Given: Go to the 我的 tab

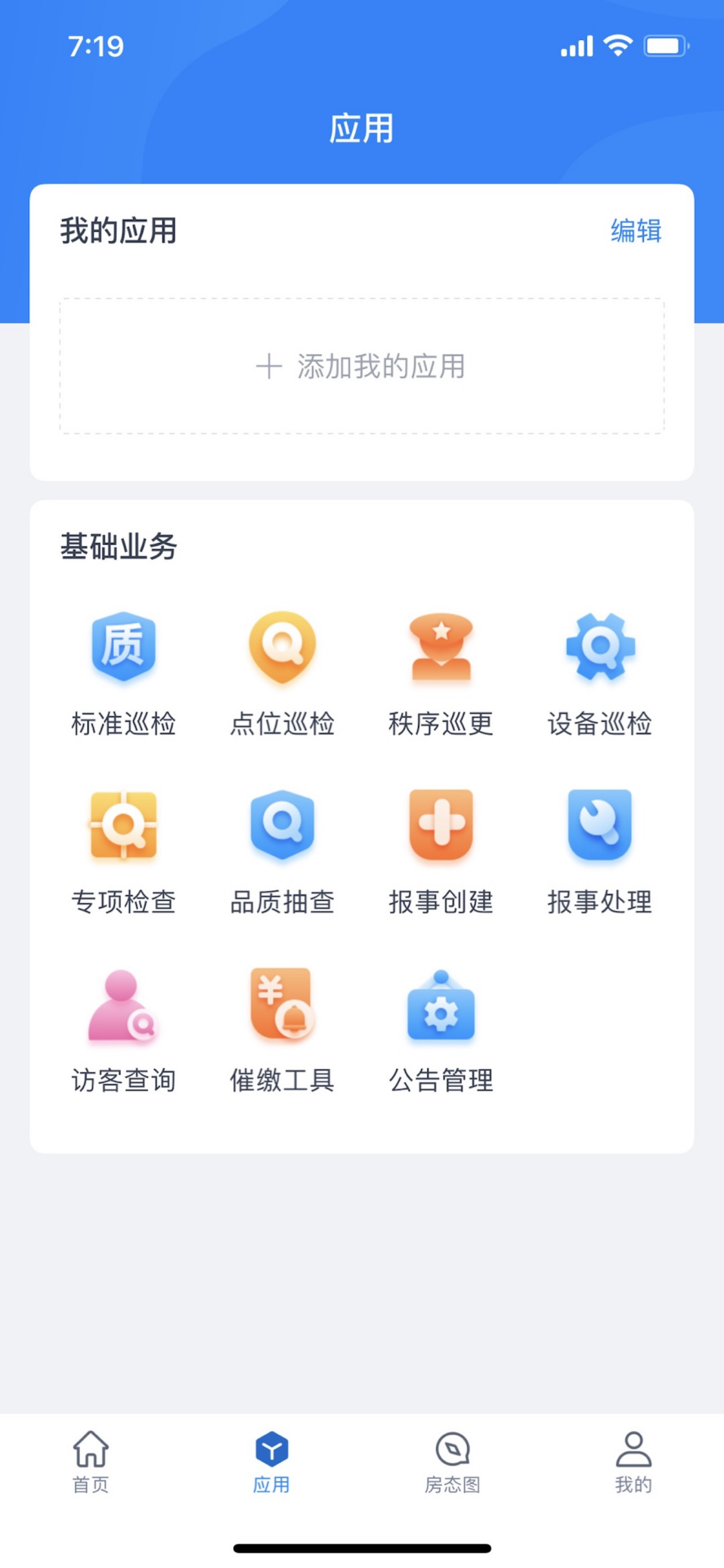Looking at the screenshot, I should (x=633, y=1462).
